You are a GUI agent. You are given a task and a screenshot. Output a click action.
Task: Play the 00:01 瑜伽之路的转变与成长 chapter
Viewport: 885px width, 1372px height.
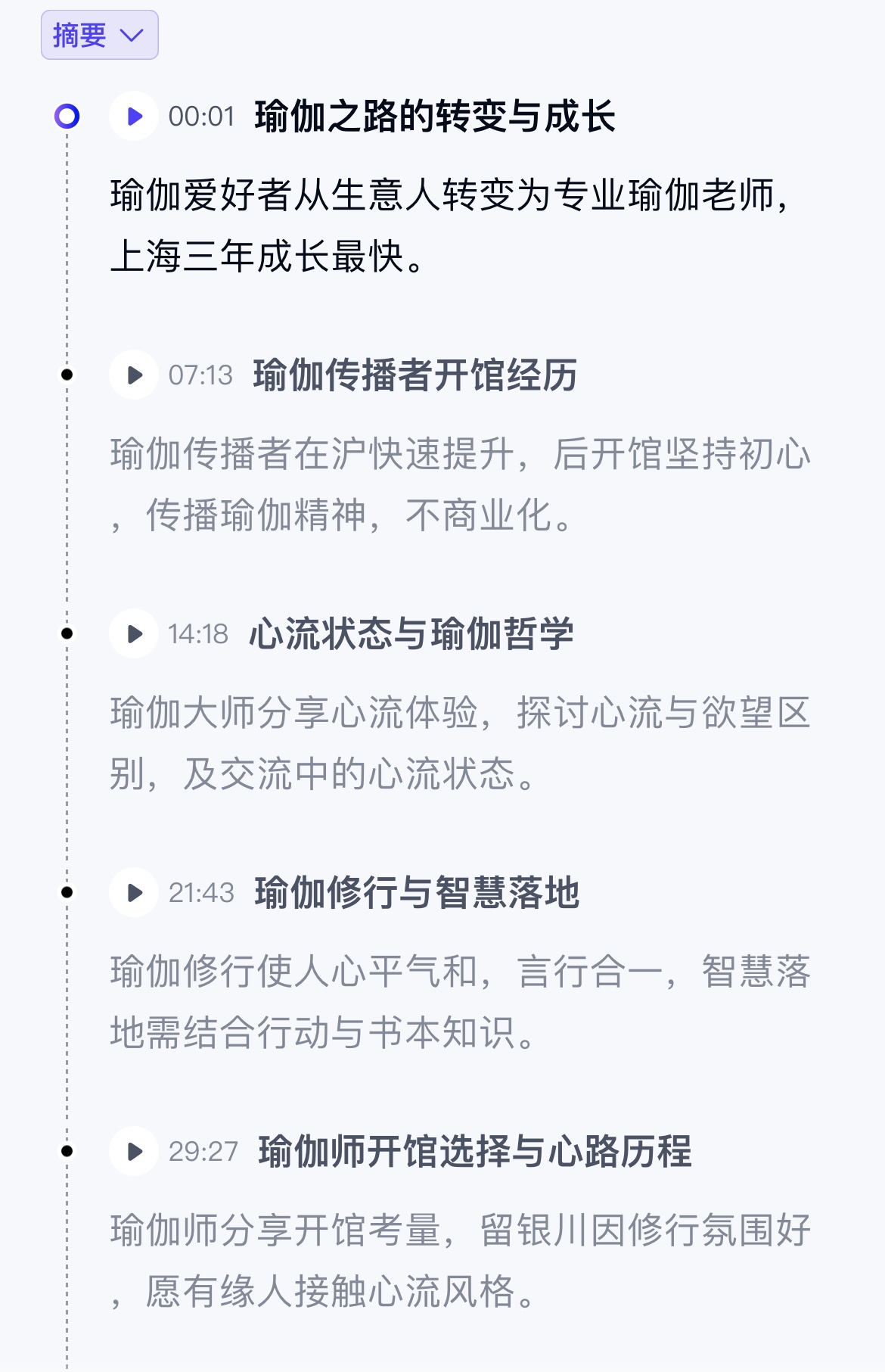click(134, 117)
